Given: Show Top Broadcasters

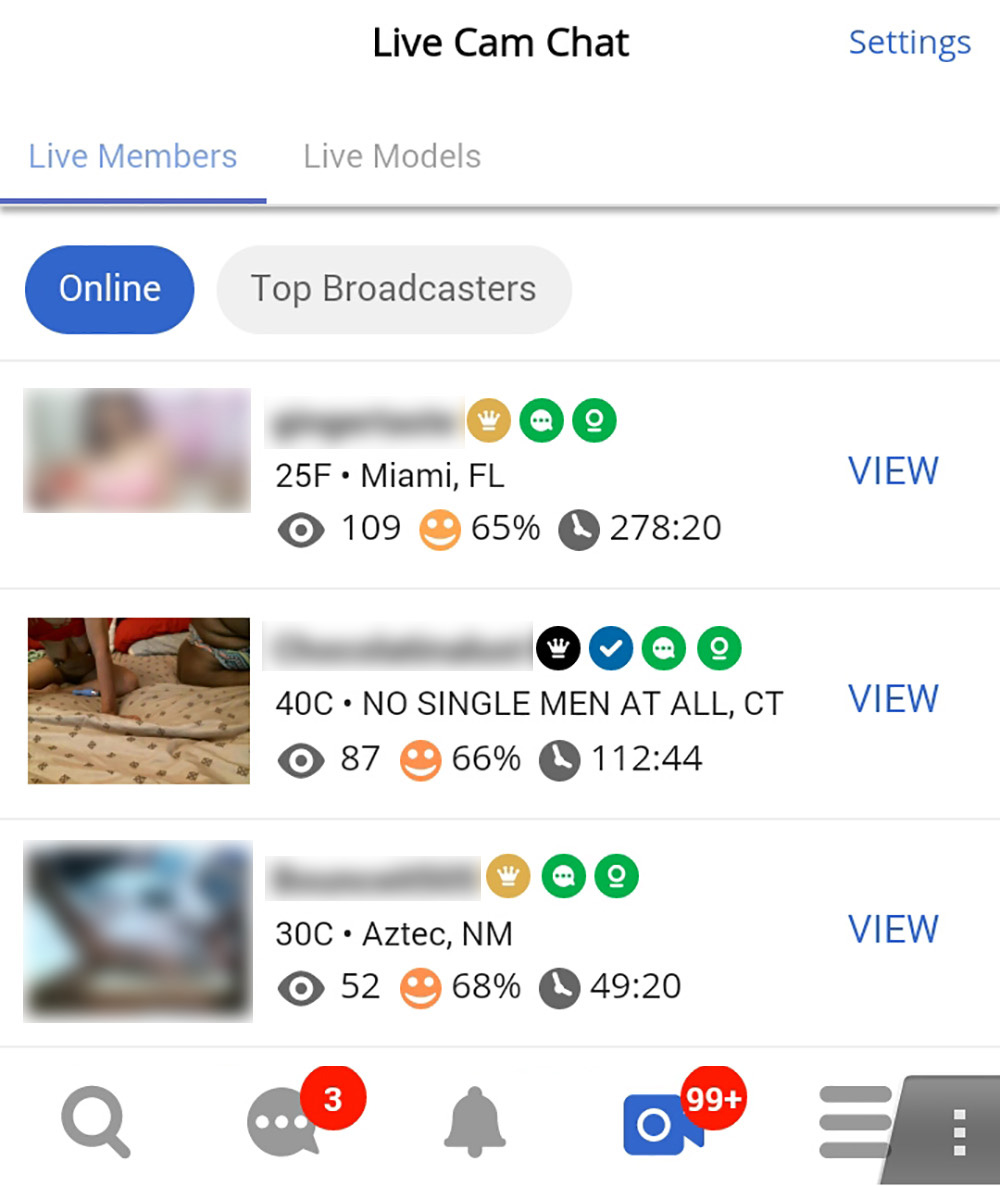Looking at the screenshot, I should pos(393,289).
